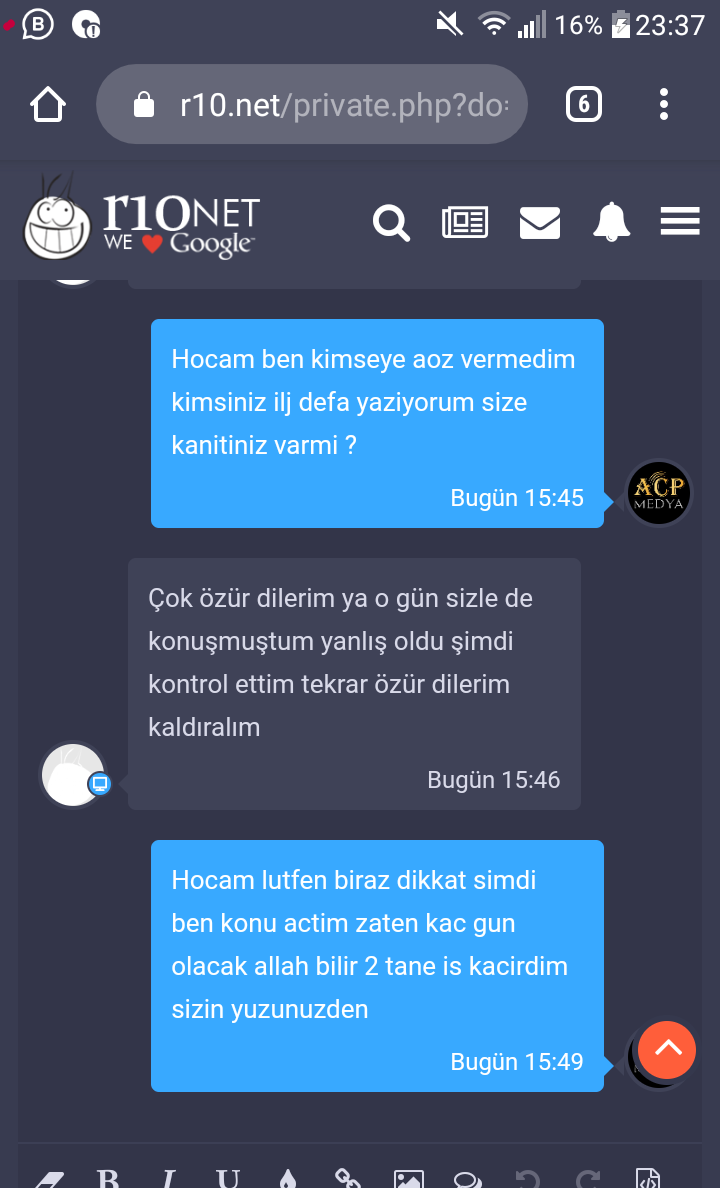View ACP Medya profile avatar

[659, 492]
